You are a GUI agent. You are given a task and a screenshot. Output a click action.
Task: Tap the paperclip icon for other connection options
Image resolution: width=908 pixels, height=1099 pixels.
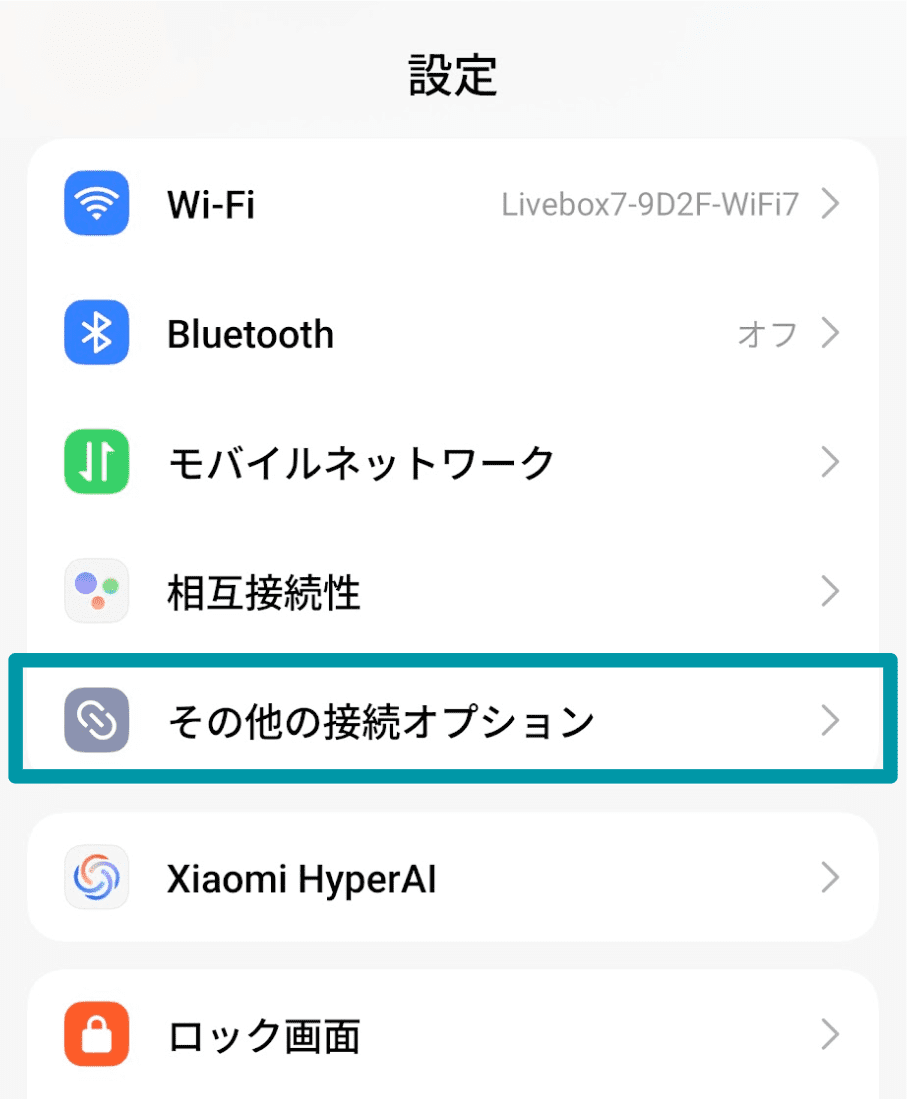pos(95,719)
